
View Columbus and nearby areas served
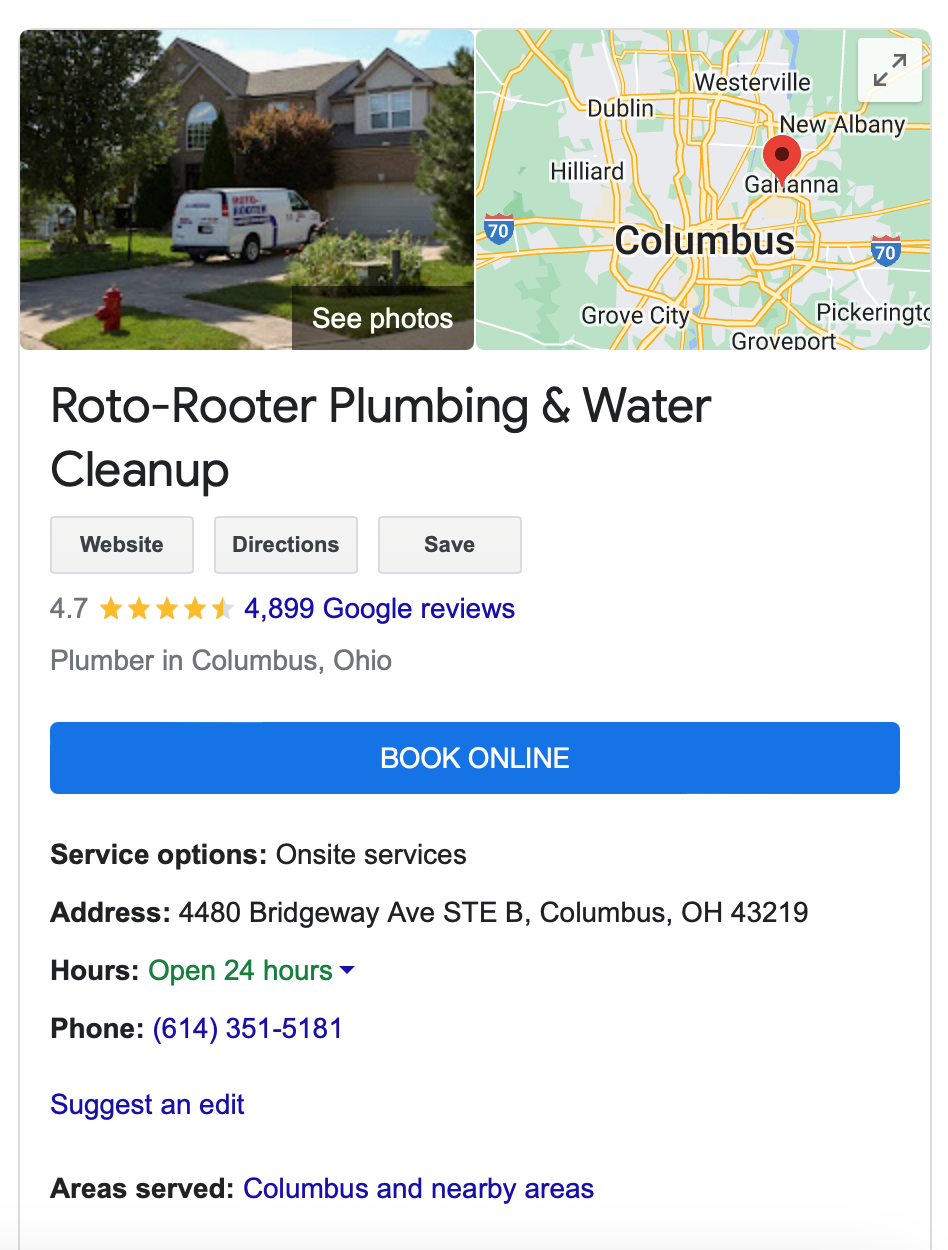(x=418, y=1188)
